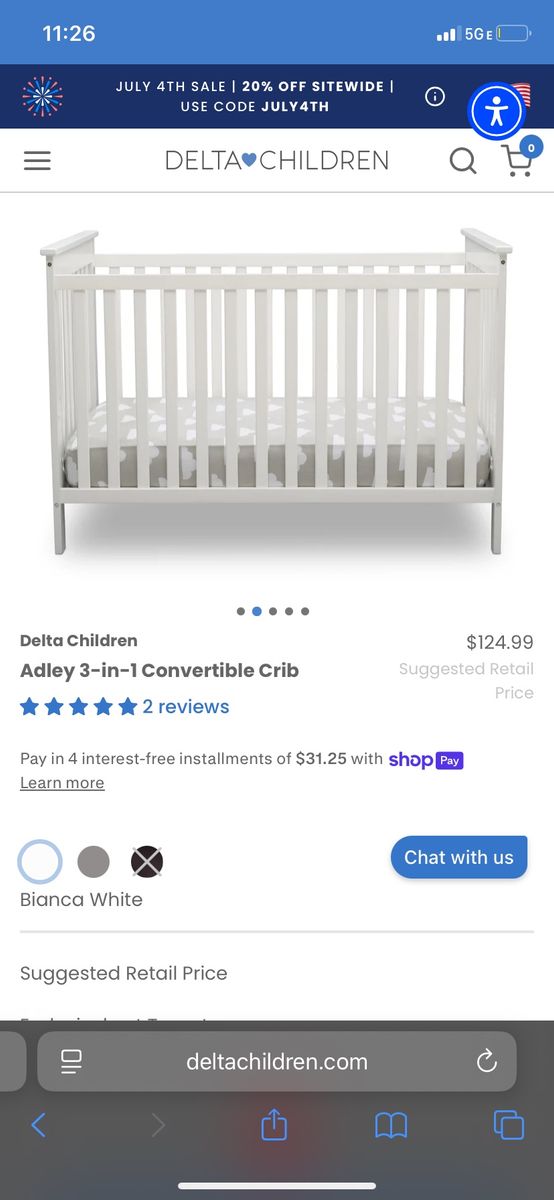Go to the Delta Children homepage logo
The image size is (554, 1200).
pyautogui.click(x=277, y=160)
